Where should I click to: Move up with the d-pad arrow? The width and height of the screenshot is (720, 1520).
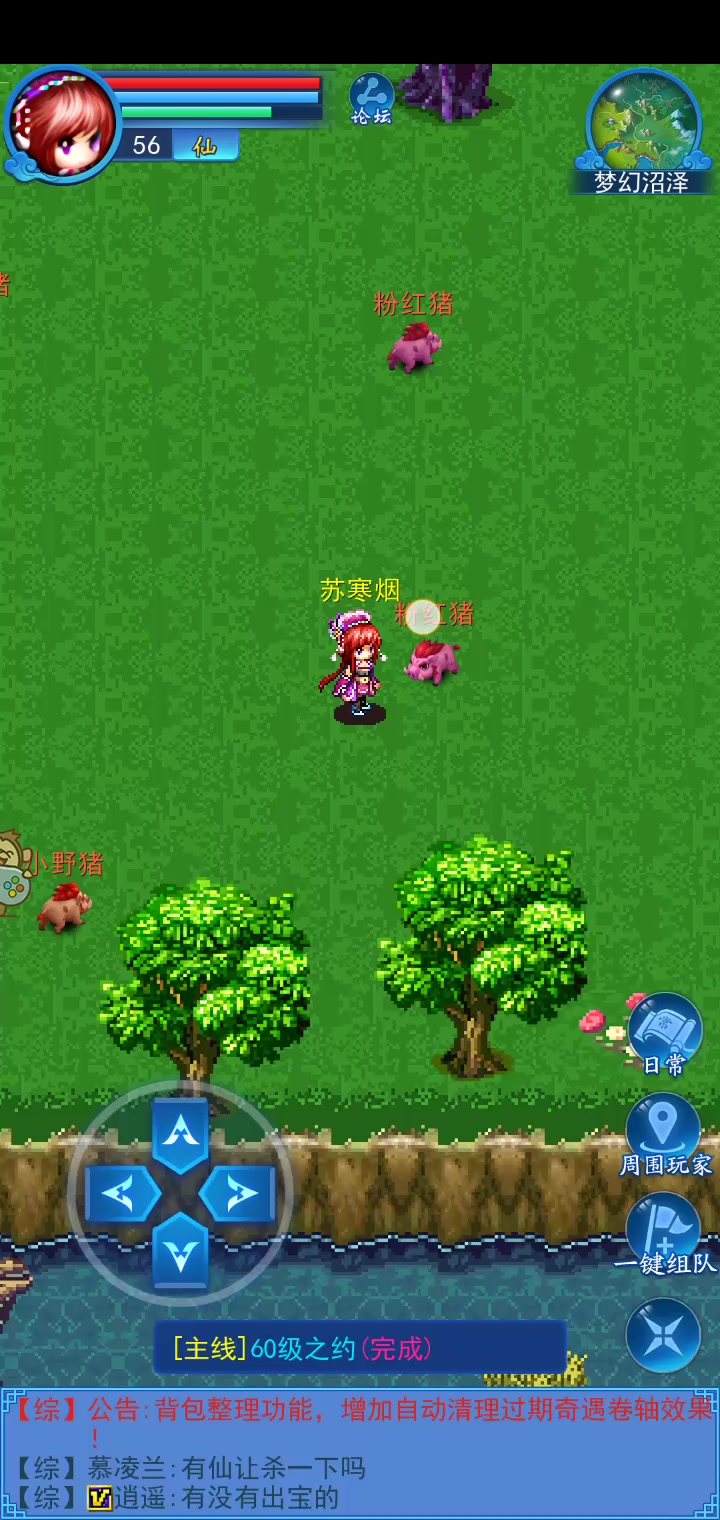coord(180,1135)
